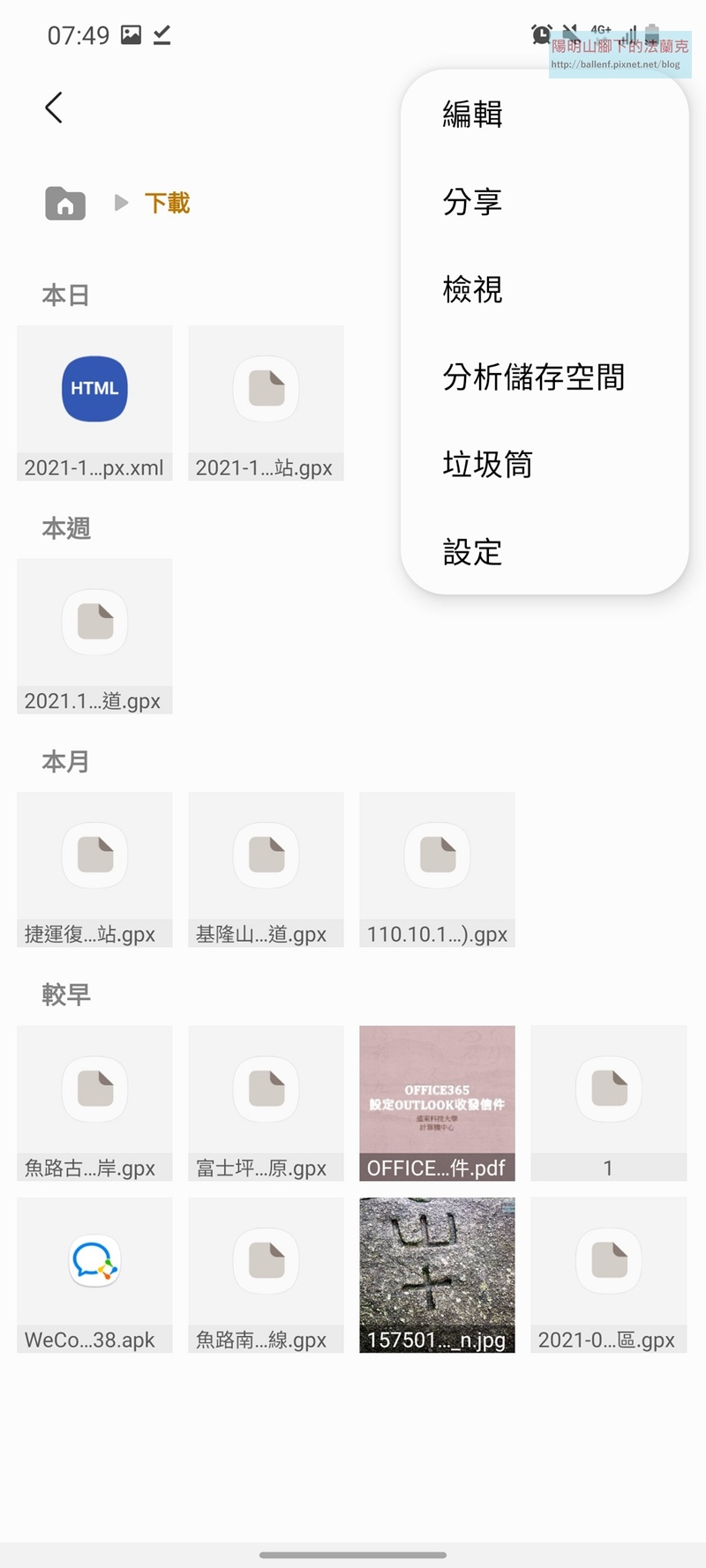706x1568 pixels.
Task: Open the file 捷運復...站.gpx
Action: point(94,870)
